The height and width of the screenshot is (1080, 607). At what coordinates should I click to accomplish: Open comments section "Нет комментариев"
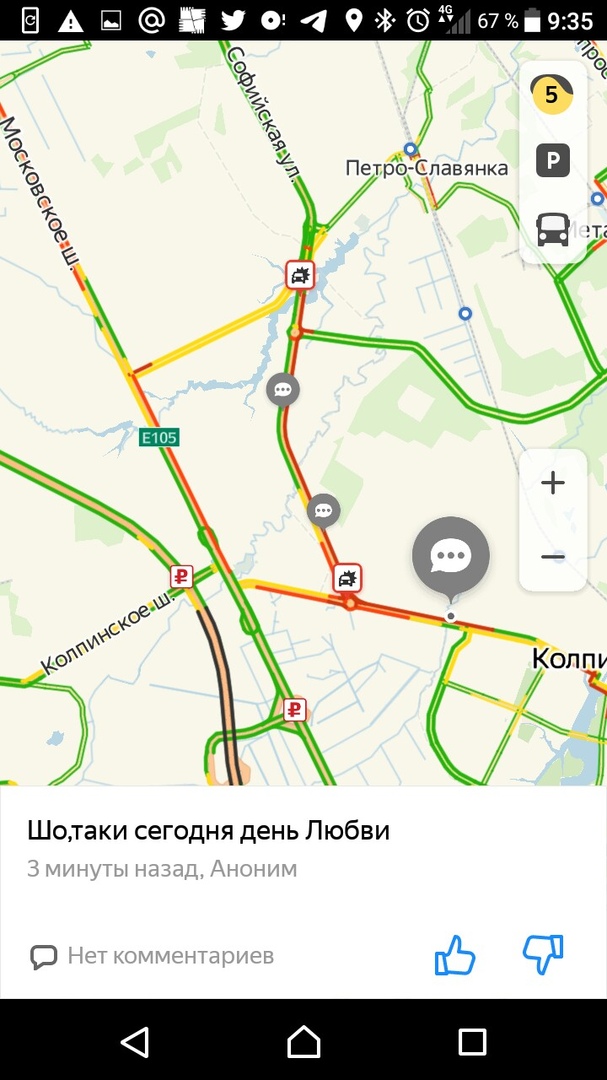[x=152, y=956]
